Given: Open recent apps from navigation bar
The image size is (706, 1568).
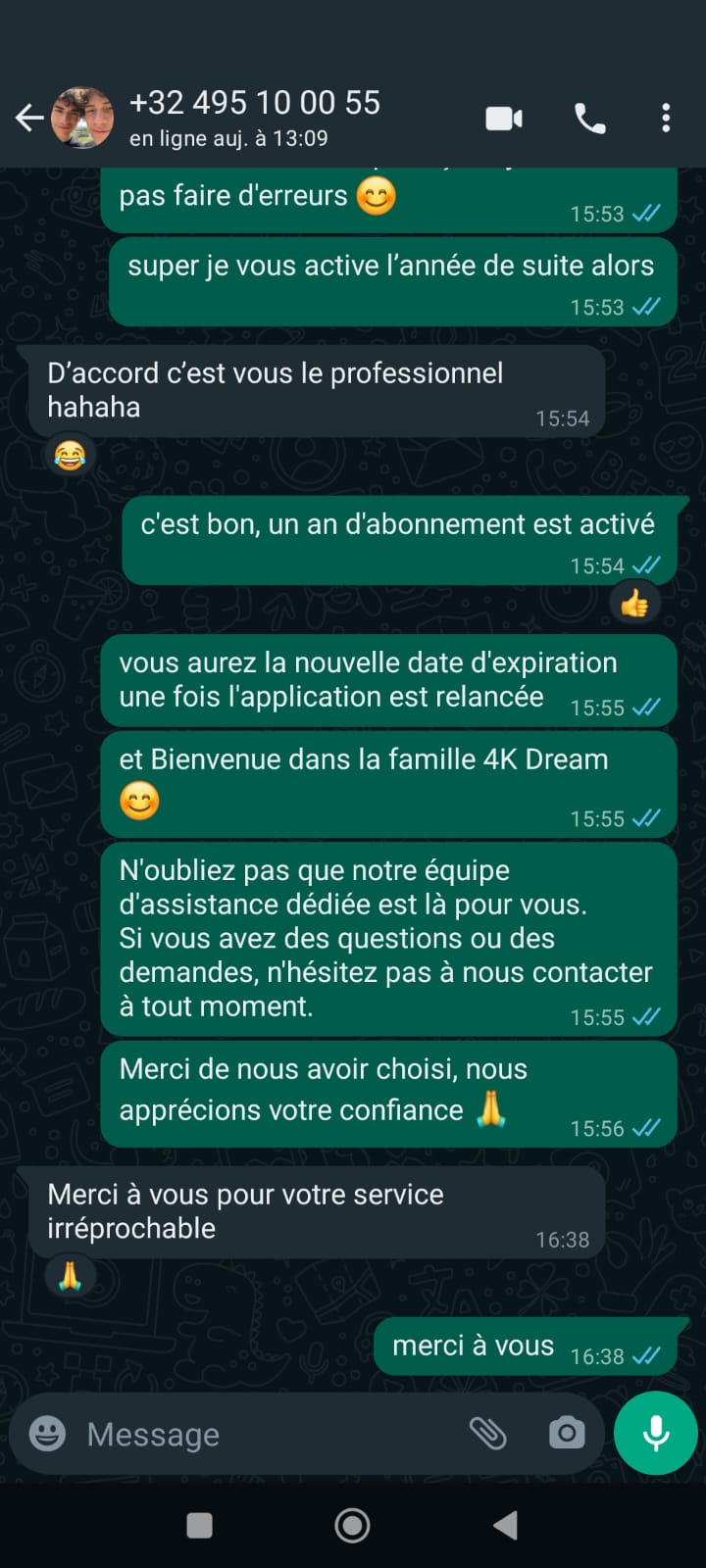Looking at the screenshot, I should point(199,1525).
